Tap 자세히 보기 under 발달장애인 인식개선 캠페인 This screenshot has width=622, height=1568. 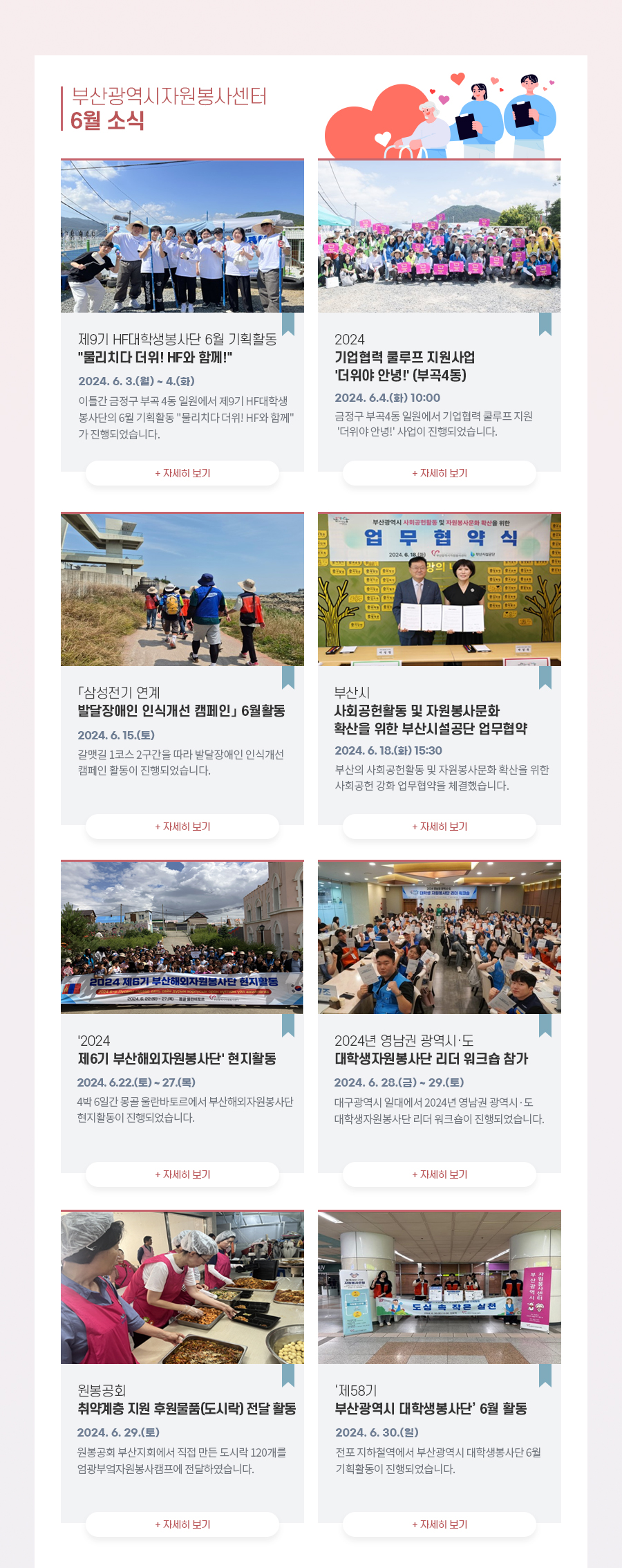[x=182, y=827]
